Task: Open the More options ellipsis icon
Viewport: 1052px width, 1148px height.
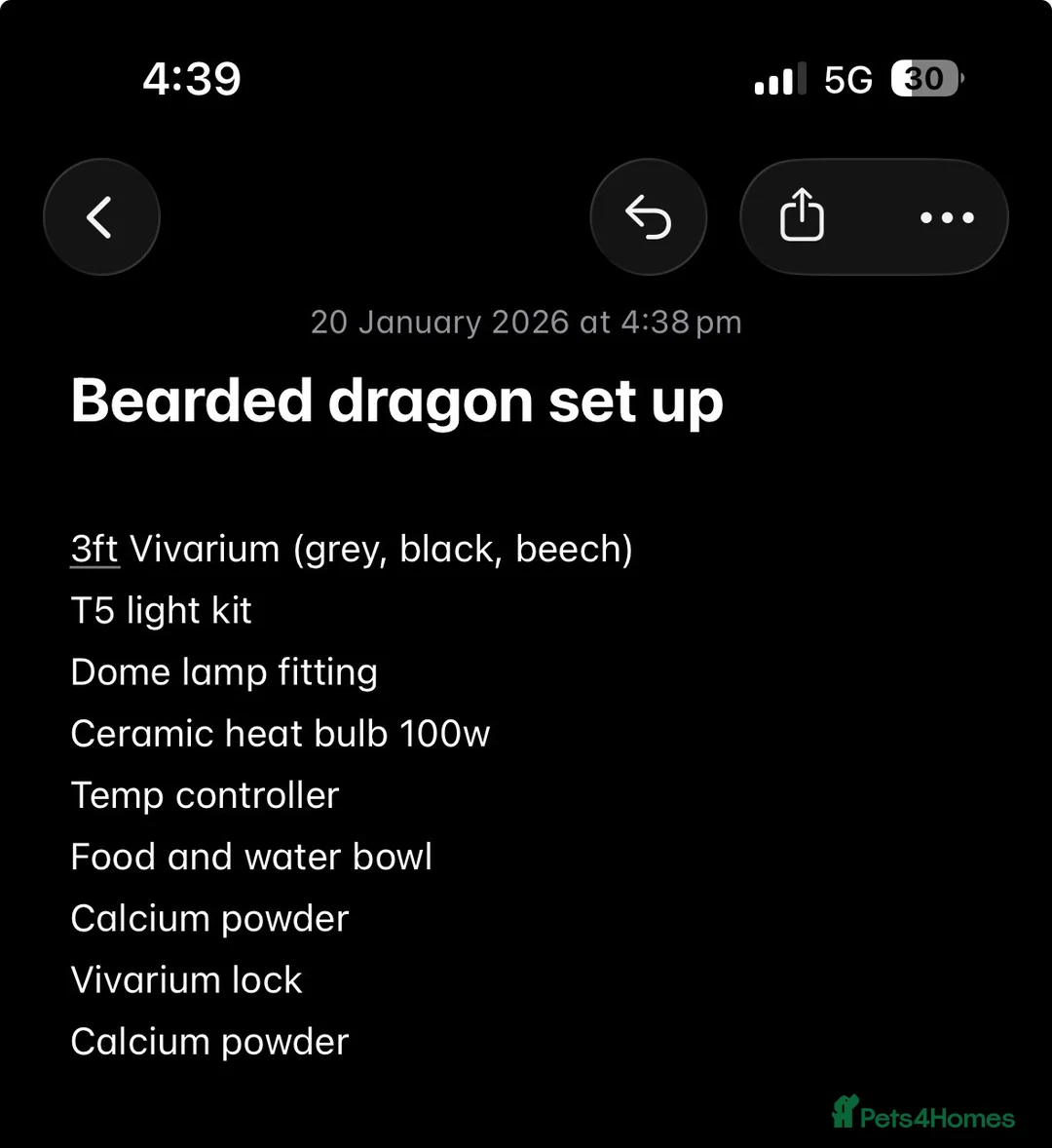Action: (946, 217)
